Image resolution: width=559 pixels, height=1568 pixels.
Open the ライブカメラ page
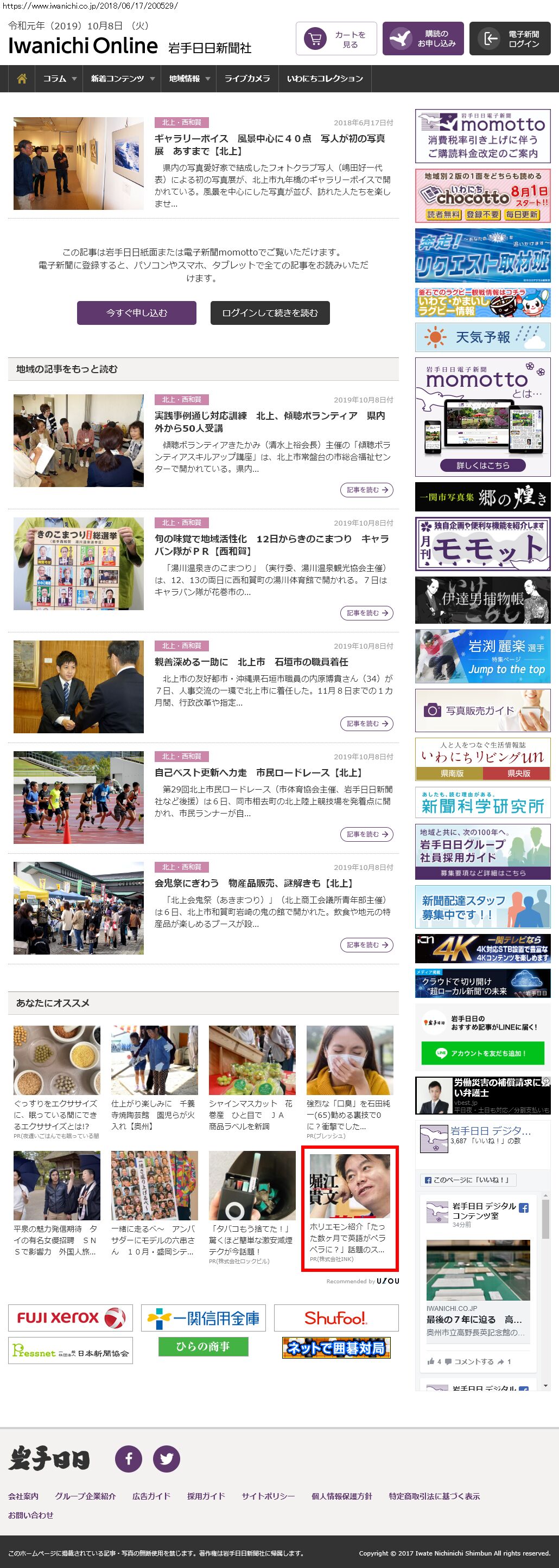[x=246, y=79]
